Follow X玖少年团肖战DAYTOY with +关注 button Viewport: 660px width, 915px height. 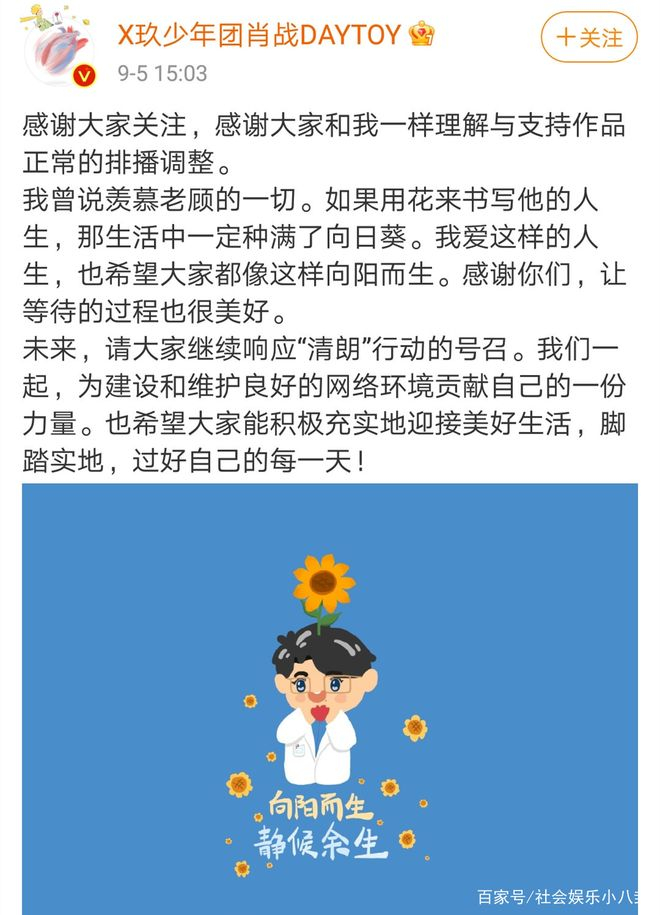pos(588,38)
